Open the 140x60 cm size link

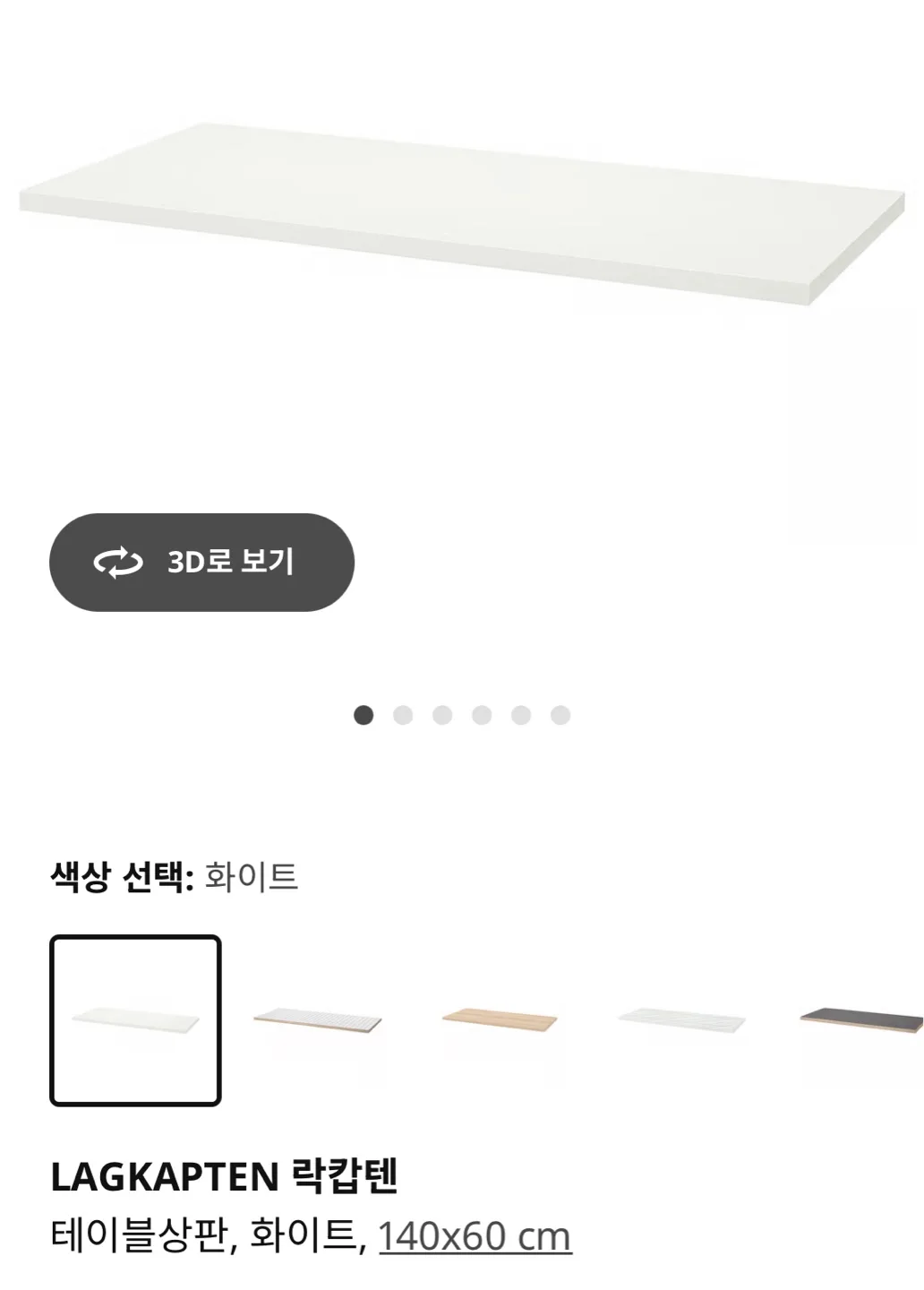[x=475, y=1237]
